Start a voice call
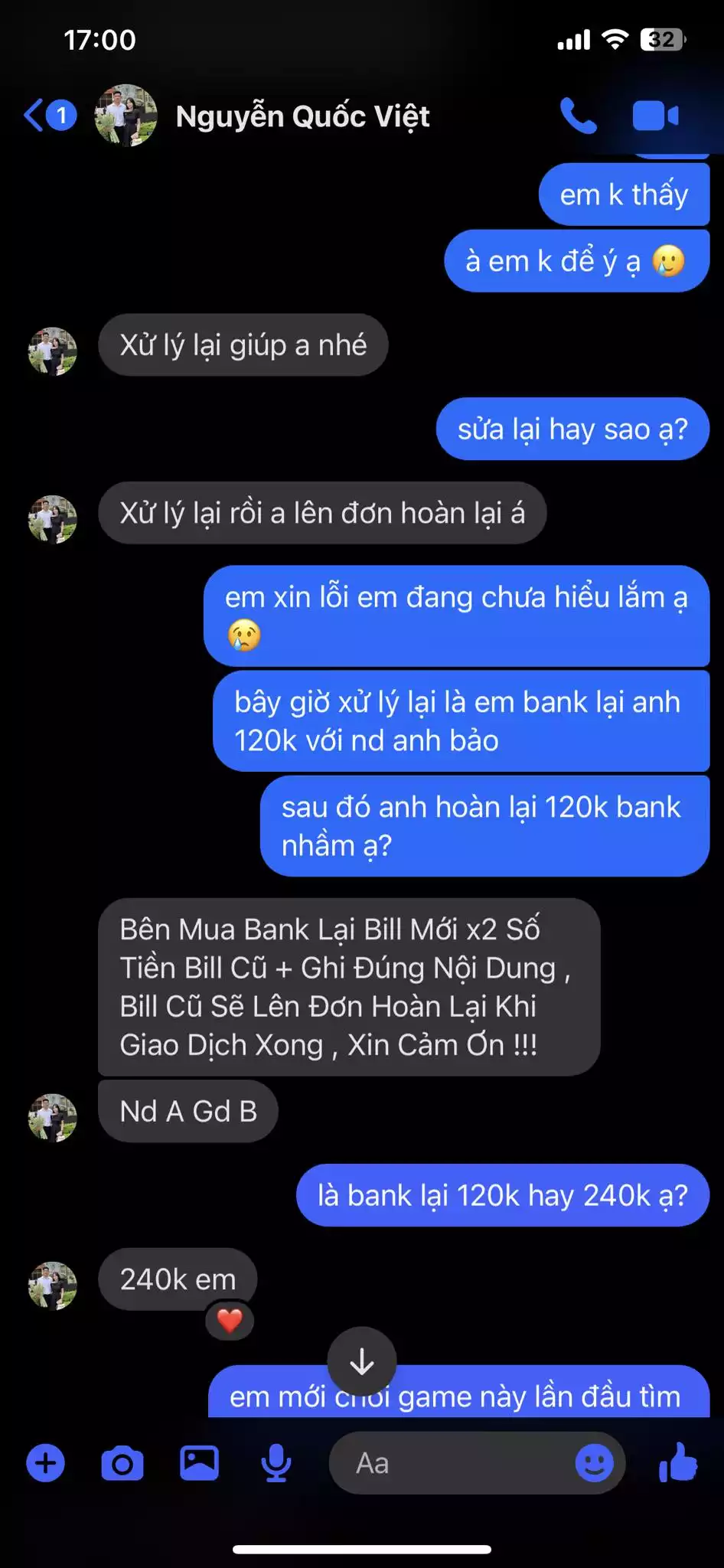724x1568 pixels. click(578, 116)
